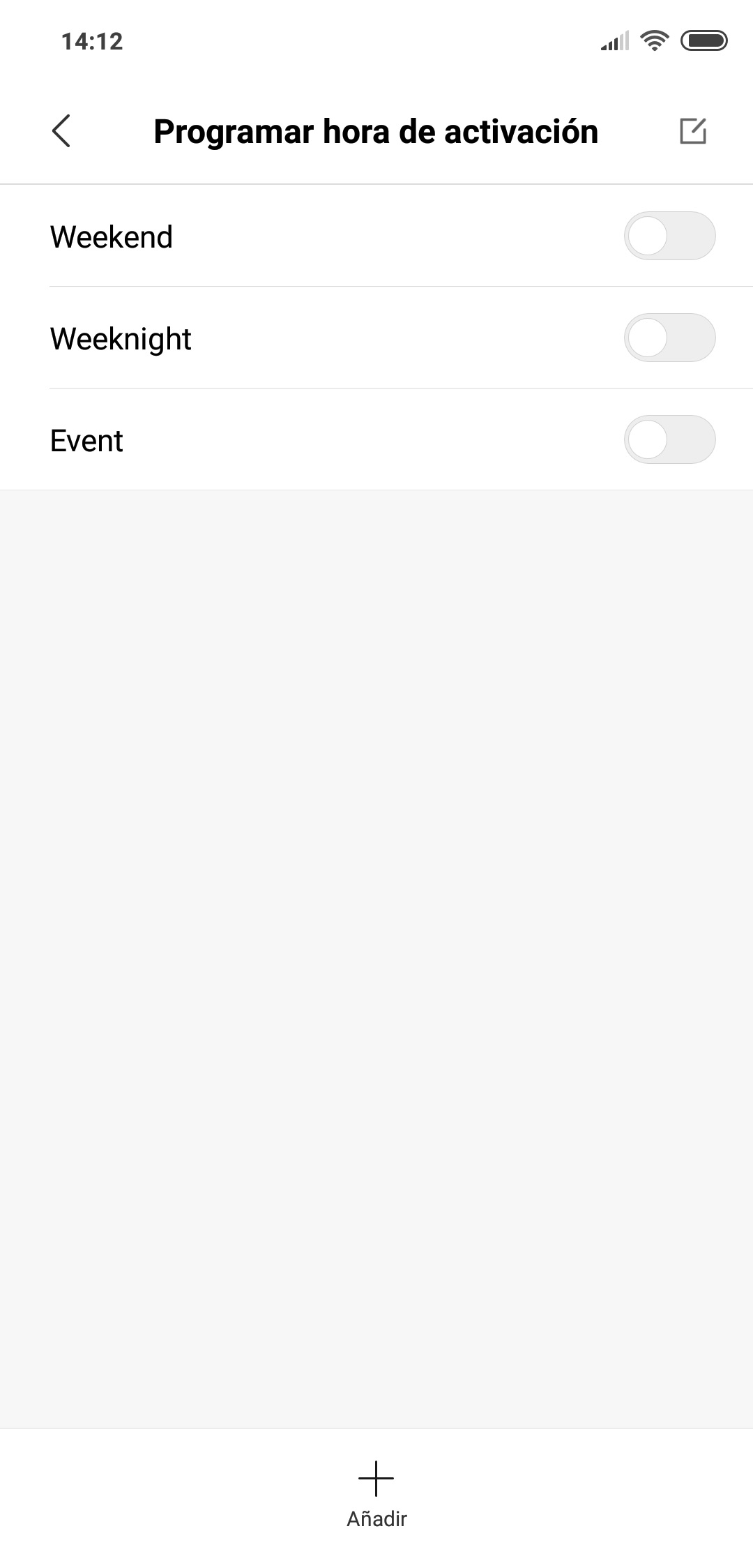This screenshot has width=753, height=1568.
Task: Toggle the Event schedule on
Action: pos(669,440)
